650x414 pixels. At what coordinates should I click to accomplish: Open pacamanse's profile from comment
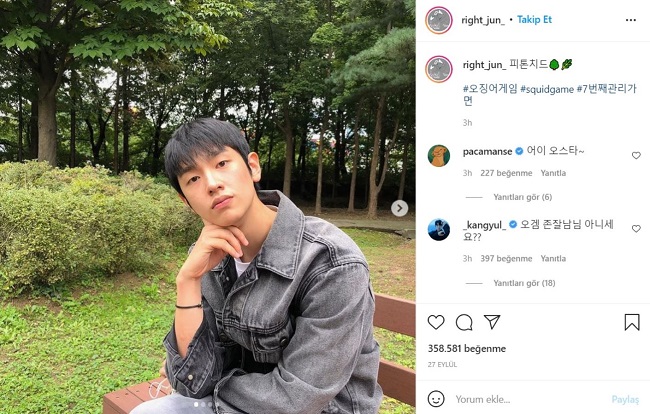tap(486, 151)
